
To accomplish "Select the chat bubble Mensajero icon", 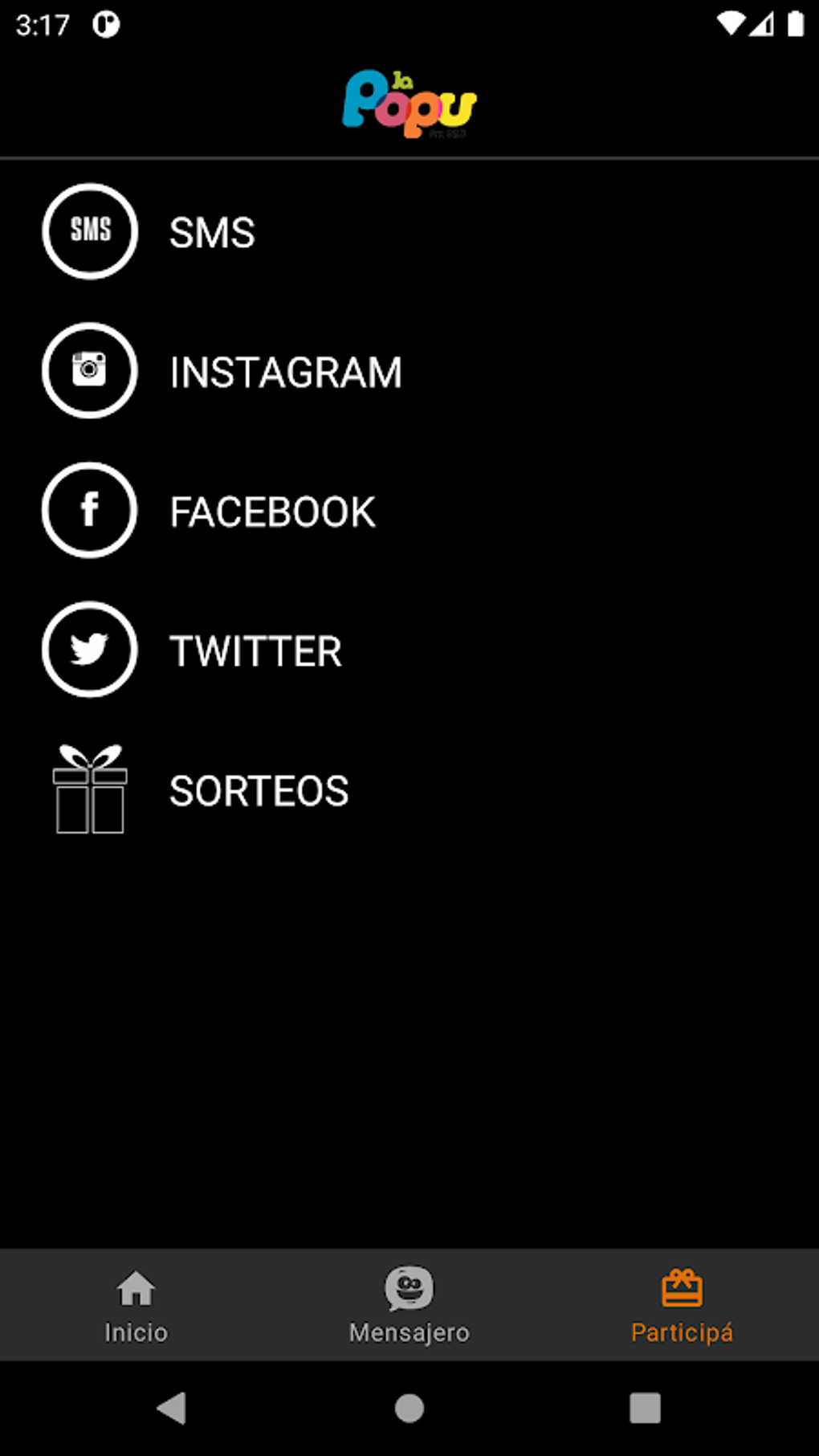I will click(x=409, y=1287).
